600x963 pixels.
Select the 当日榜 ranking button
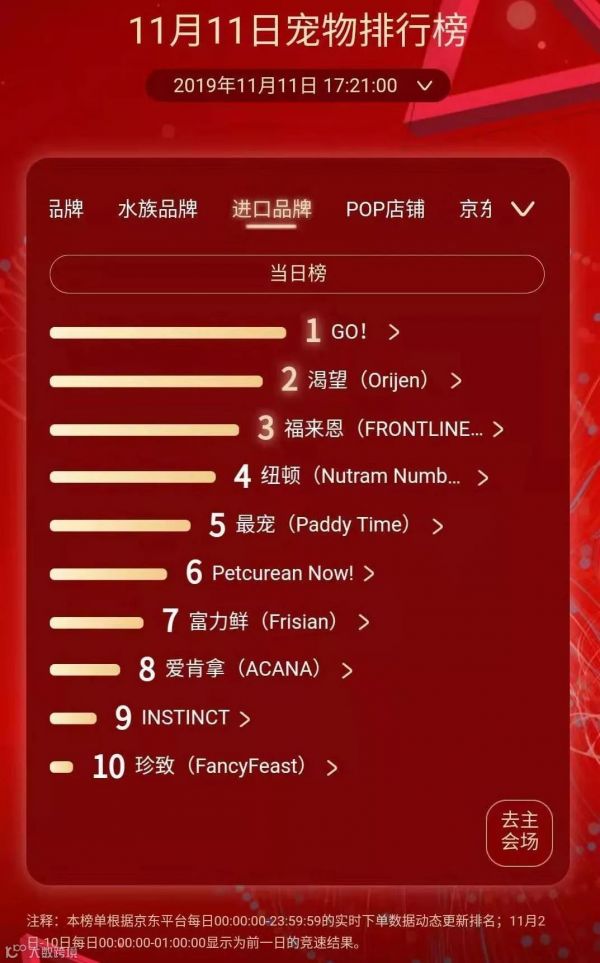[x=297, y=274]
